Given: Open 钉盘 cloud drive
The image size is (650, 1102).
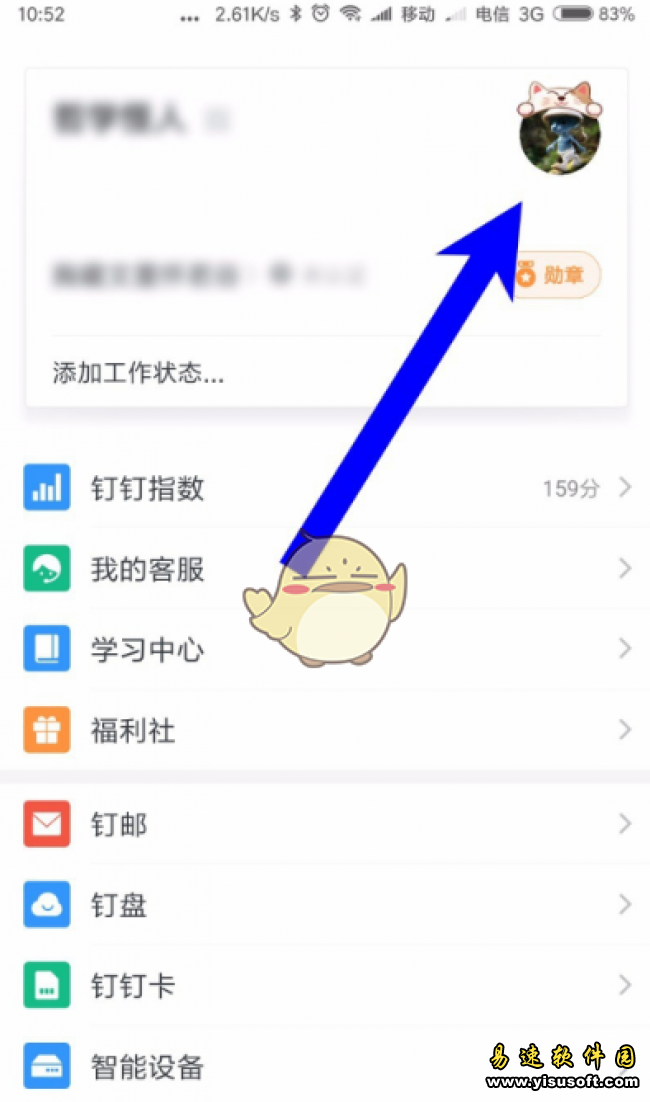Looking at the screenshot, I should tap(325, 905).
